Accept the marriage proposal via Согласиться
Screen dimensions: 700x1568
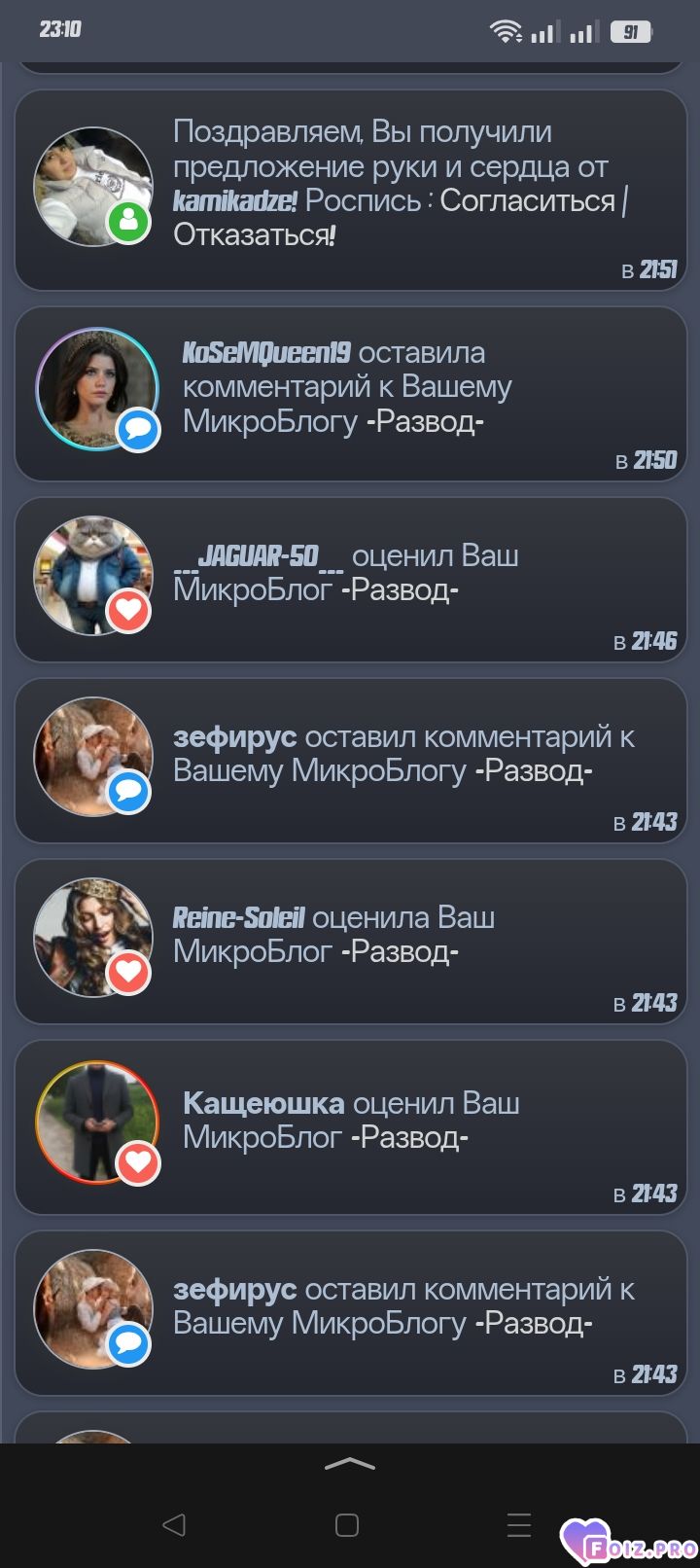527,201
